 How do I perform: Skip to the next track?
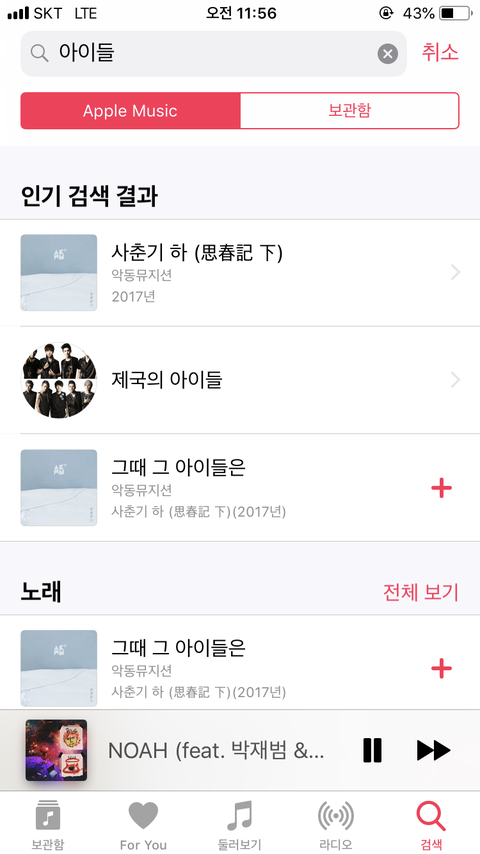[434, 751]
